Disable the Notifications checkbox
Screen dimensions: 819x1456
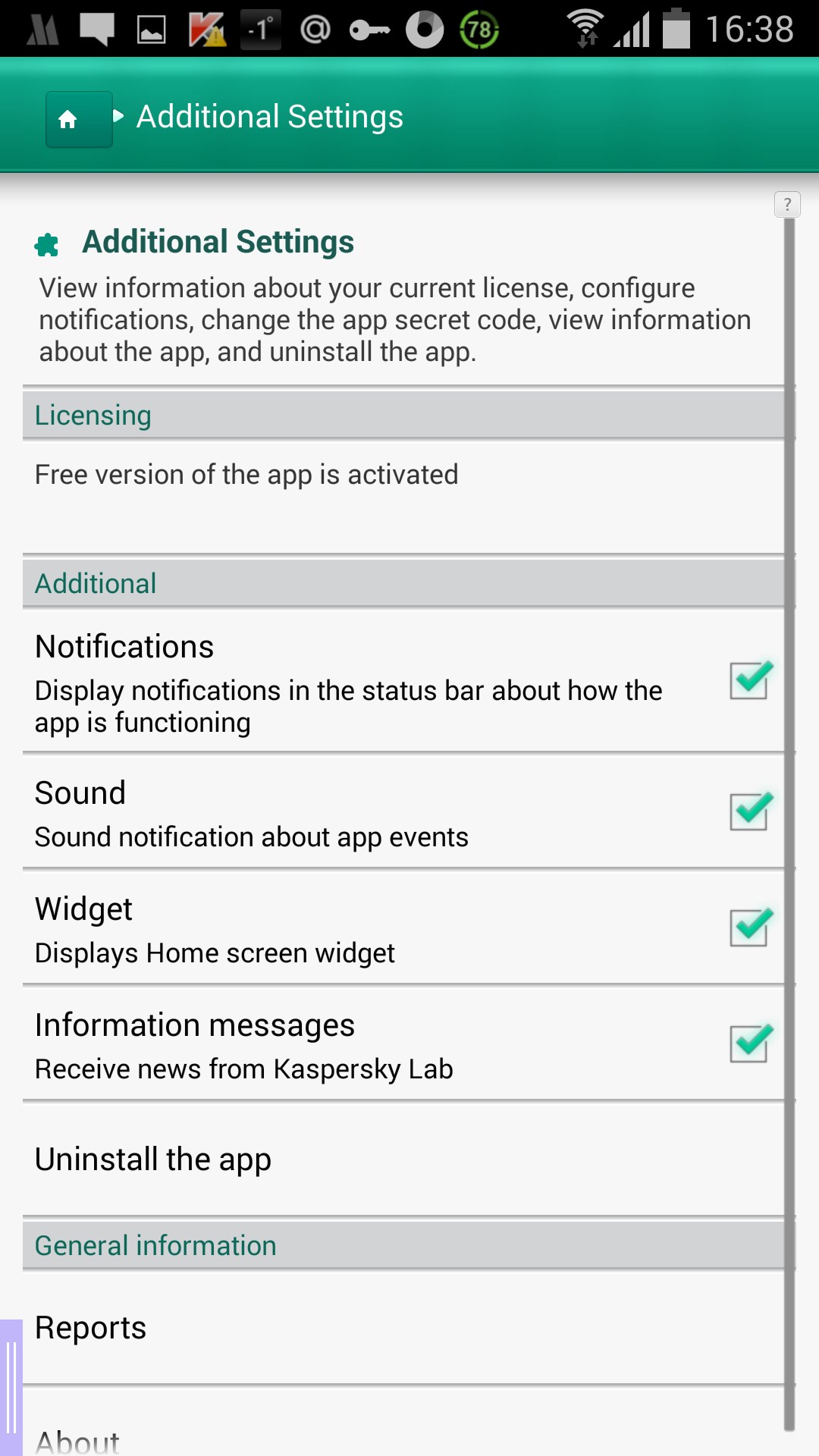[750, 680]
